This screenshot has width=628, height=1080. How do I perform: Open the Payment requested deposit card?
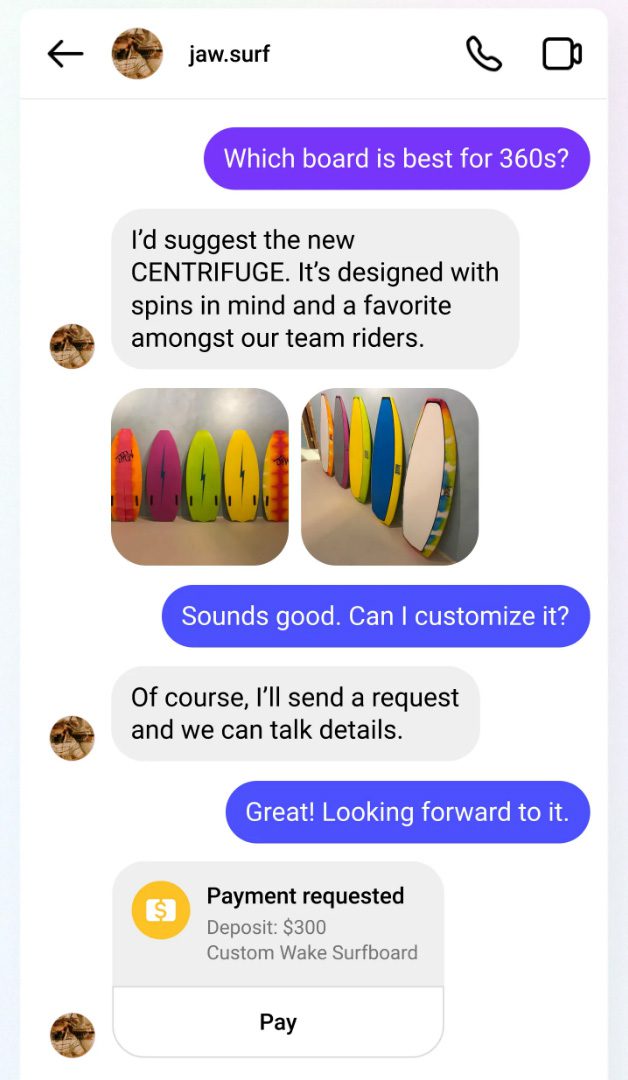point(278,923)
